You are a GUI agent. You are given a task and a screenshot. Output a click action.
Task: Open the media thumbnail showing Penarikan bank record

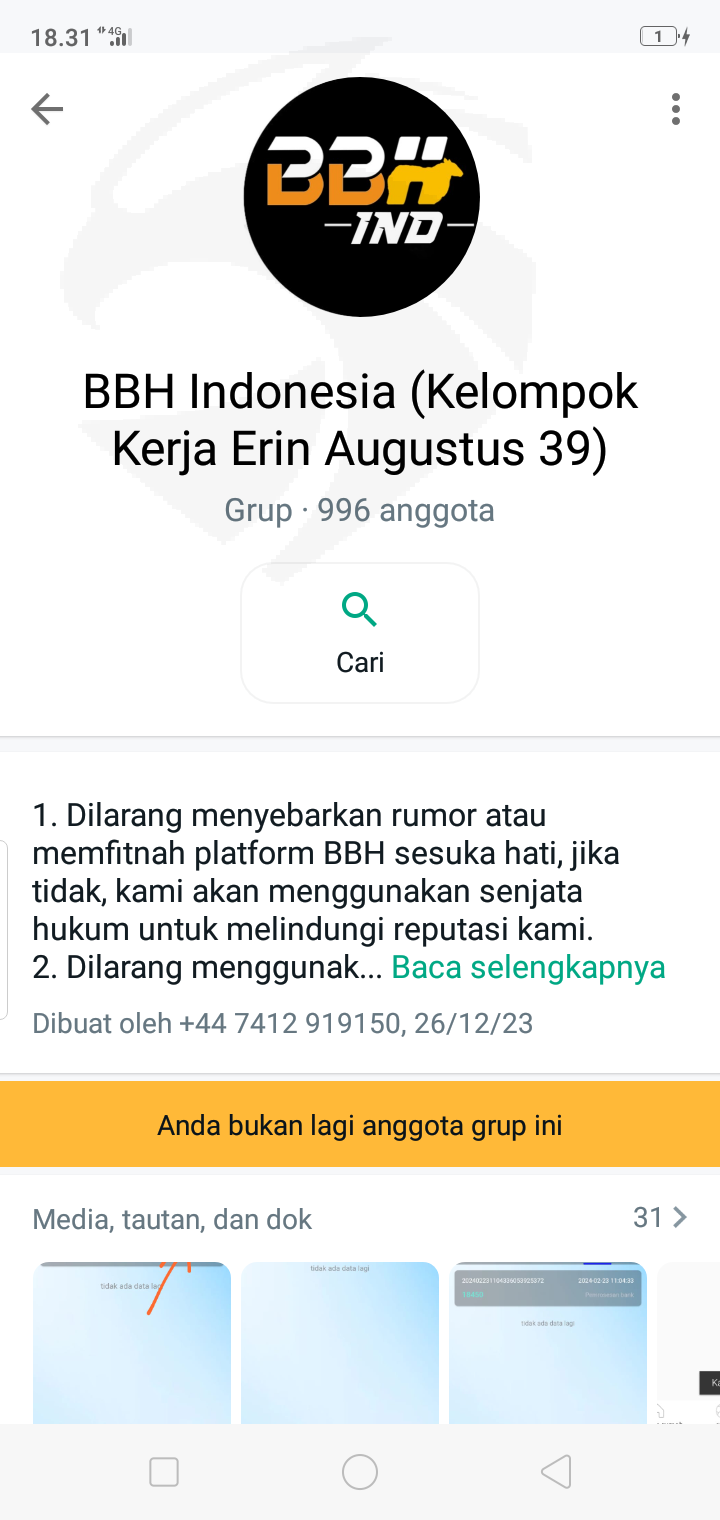pyautogui.click(x=548, y=1343)
